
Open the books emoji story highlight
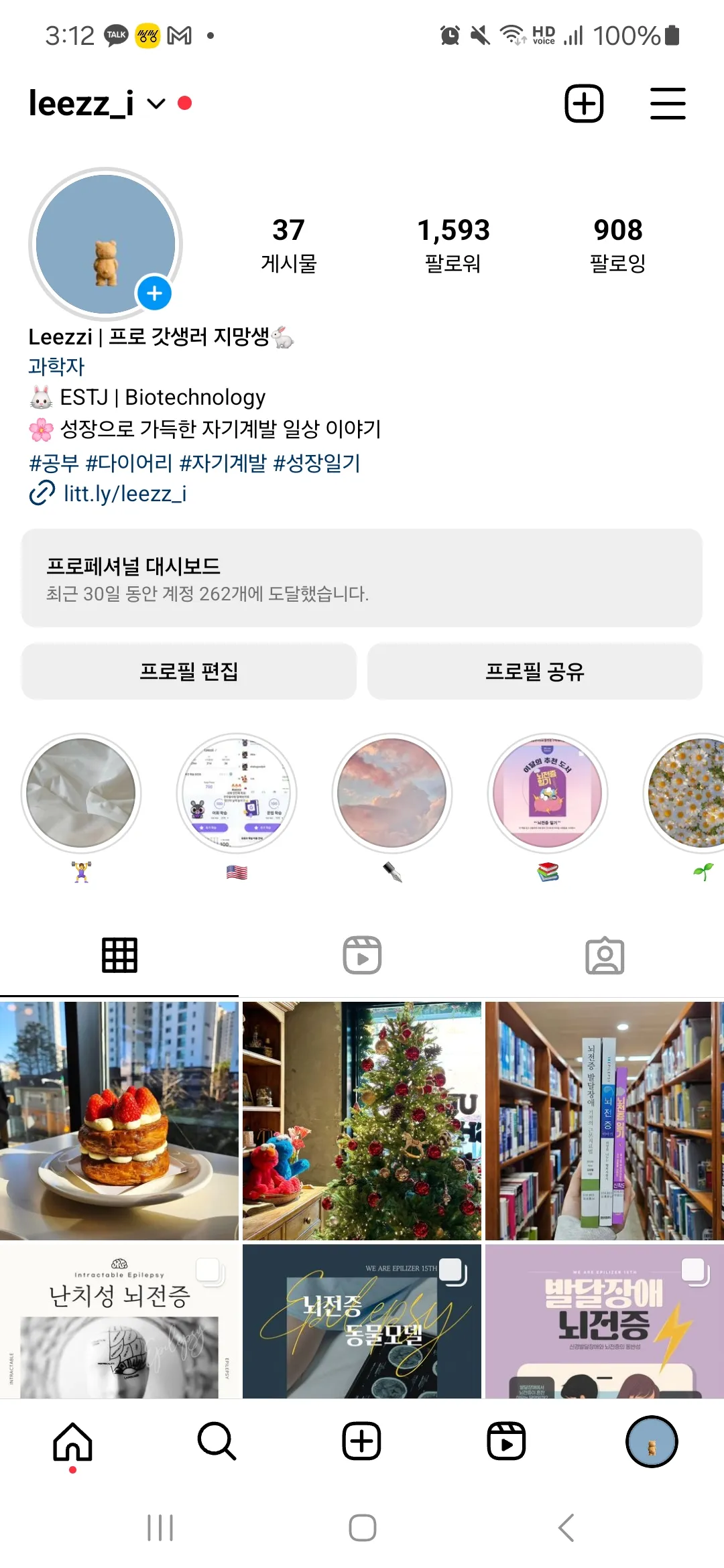click(x=548, y=793)
